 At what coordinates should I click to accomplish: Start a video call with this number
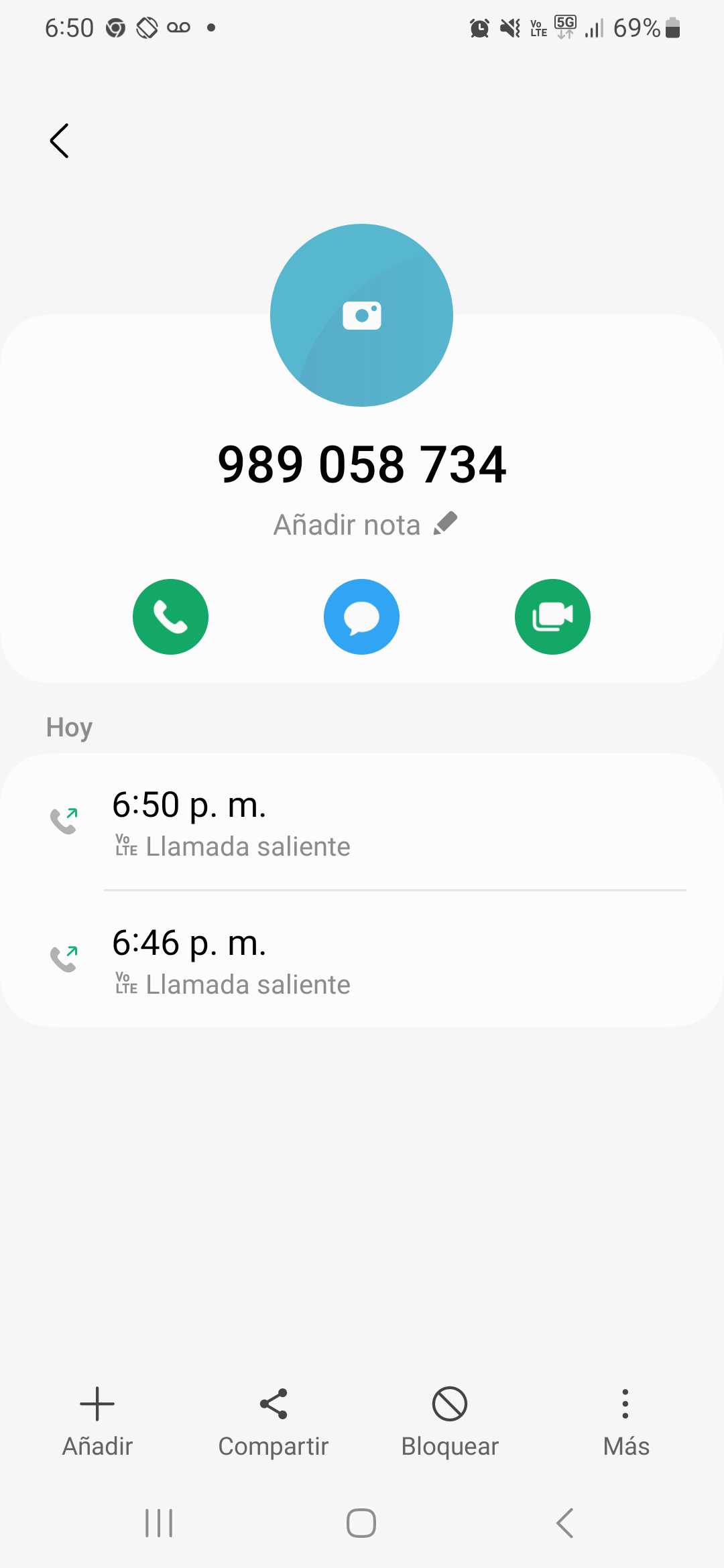552,616
